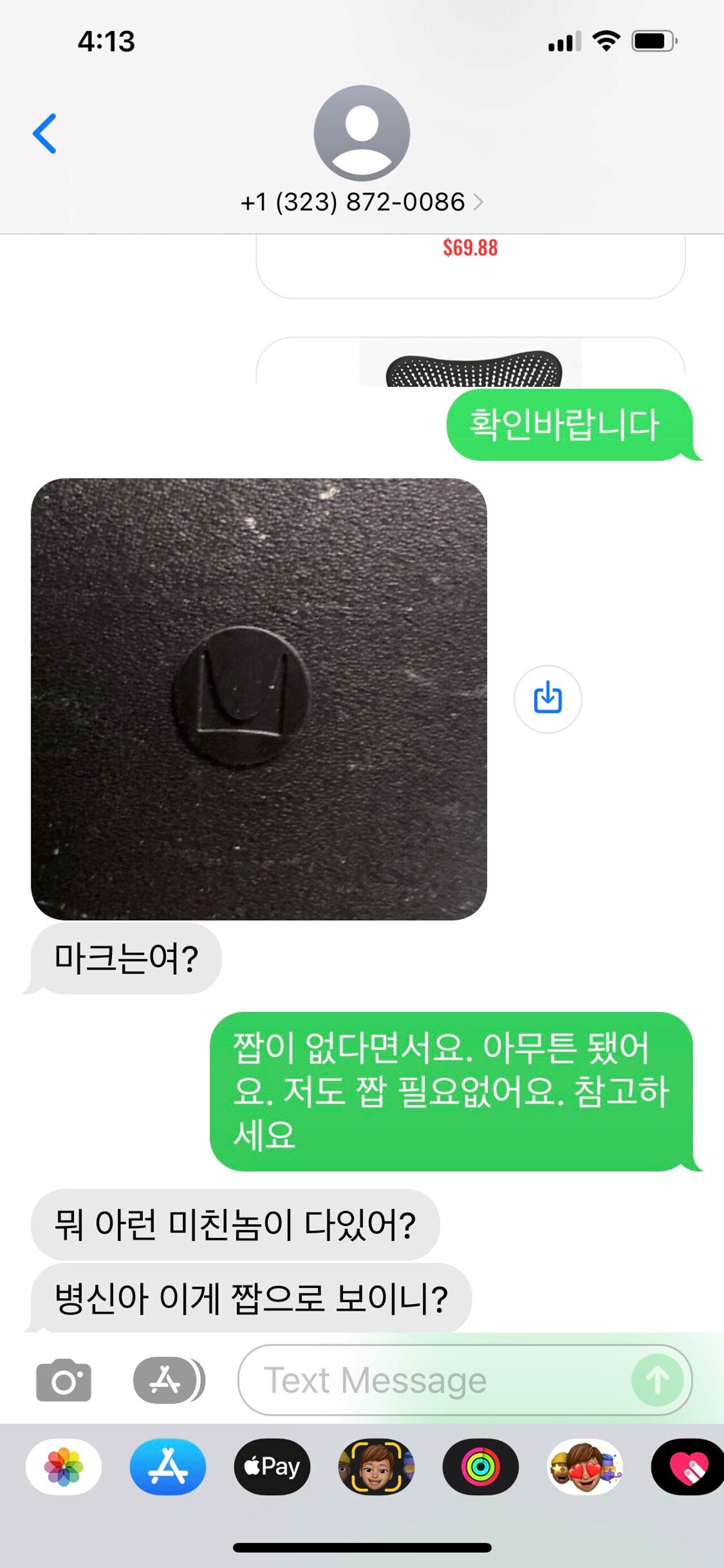Tap the send arrow button
The image size is (724, 1568).
tap(657, 1381)
